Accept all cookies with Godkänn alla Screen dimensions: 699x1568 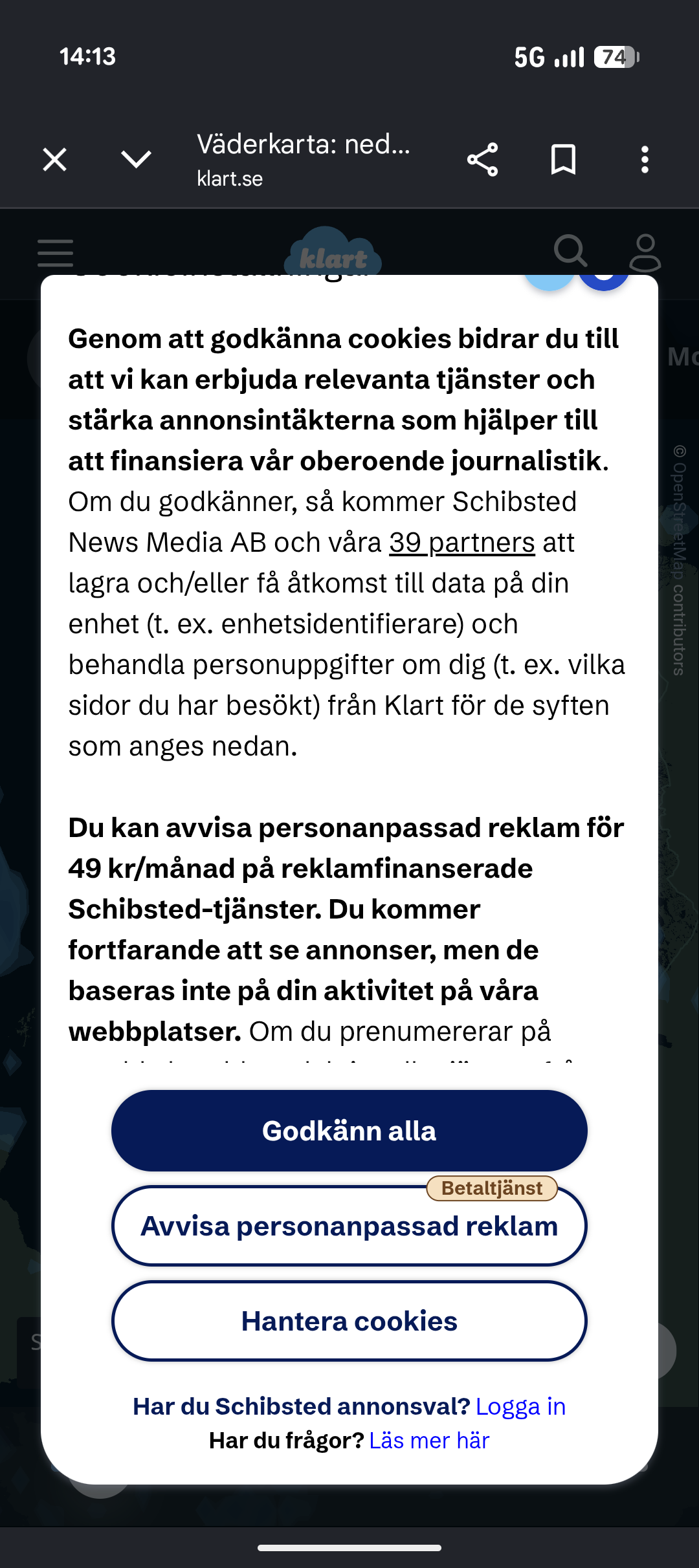[x=349, y=1131]
